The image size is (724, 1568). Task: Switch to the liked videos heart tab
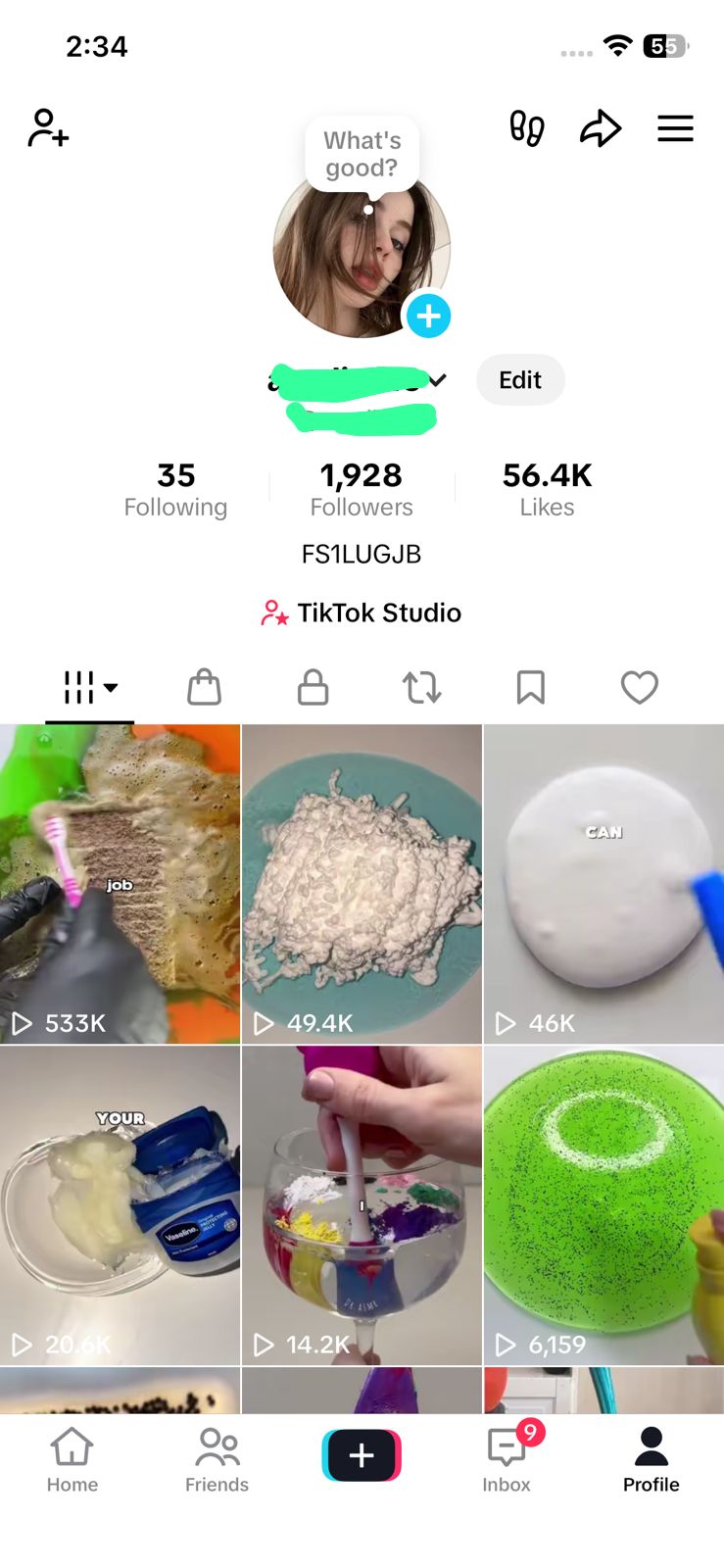640,687
